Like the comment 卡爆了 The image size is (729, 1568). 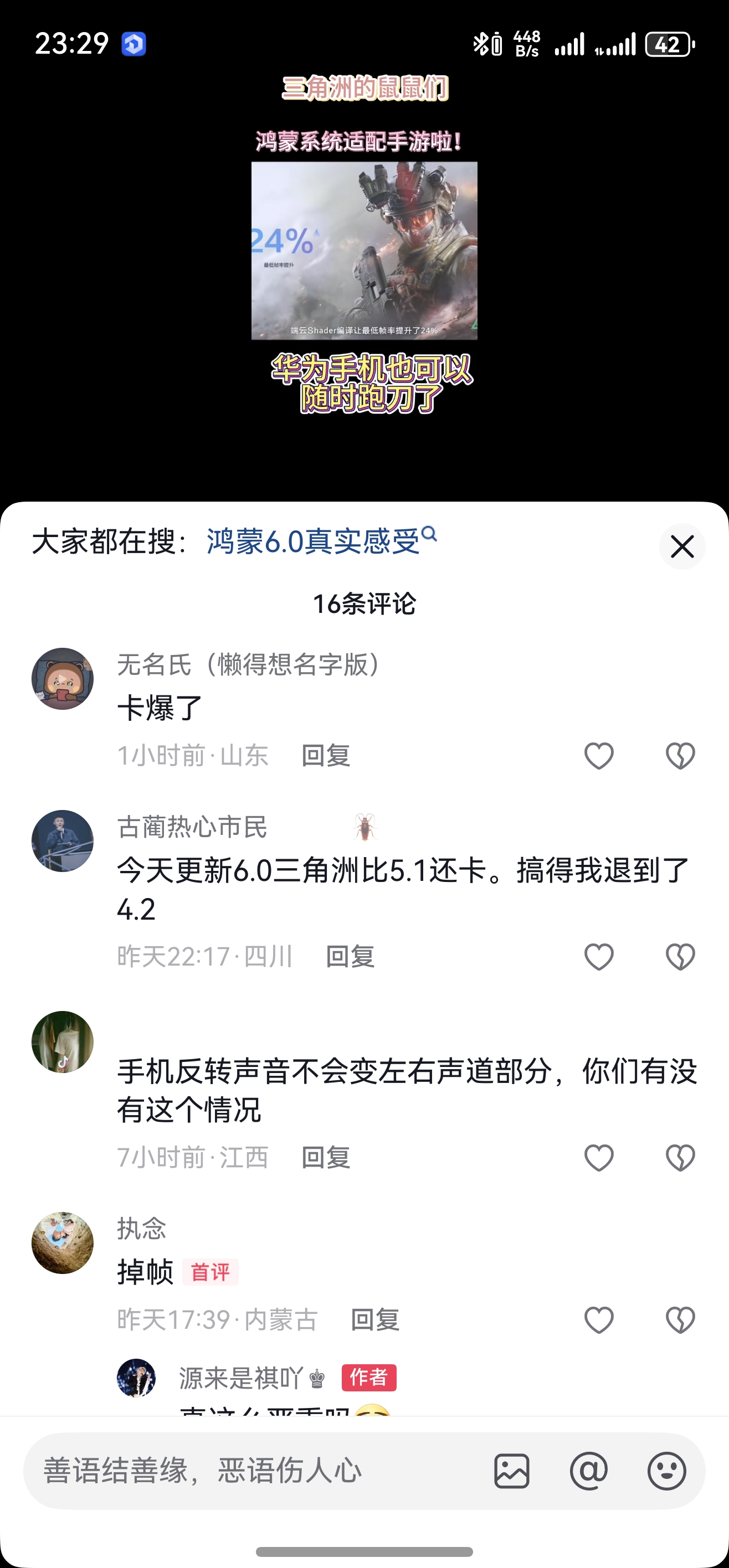click(x=599, y=755)
